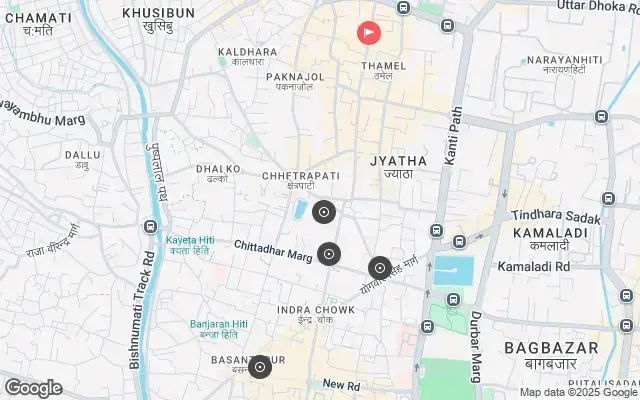Tap the red flag marker in Thamel
Viewport: 640px width, 400px height.
coord(368,33)
